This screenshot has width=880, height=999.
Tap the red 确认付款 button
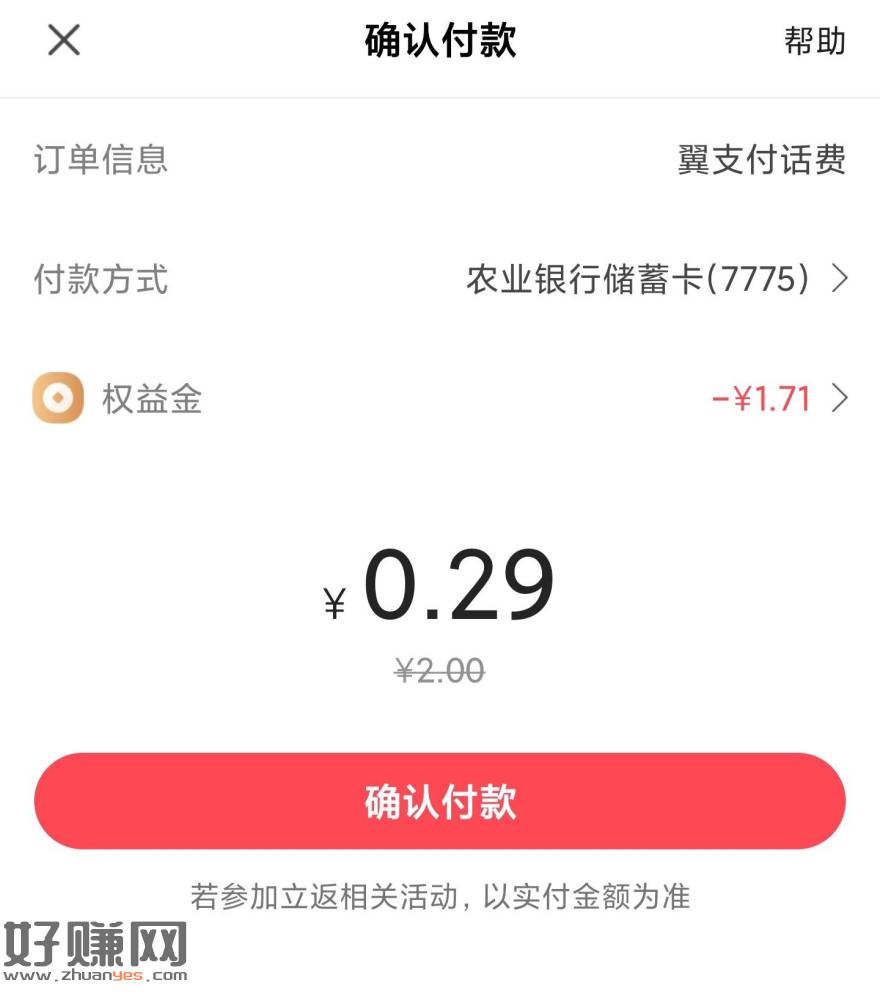tap(440, 802)
